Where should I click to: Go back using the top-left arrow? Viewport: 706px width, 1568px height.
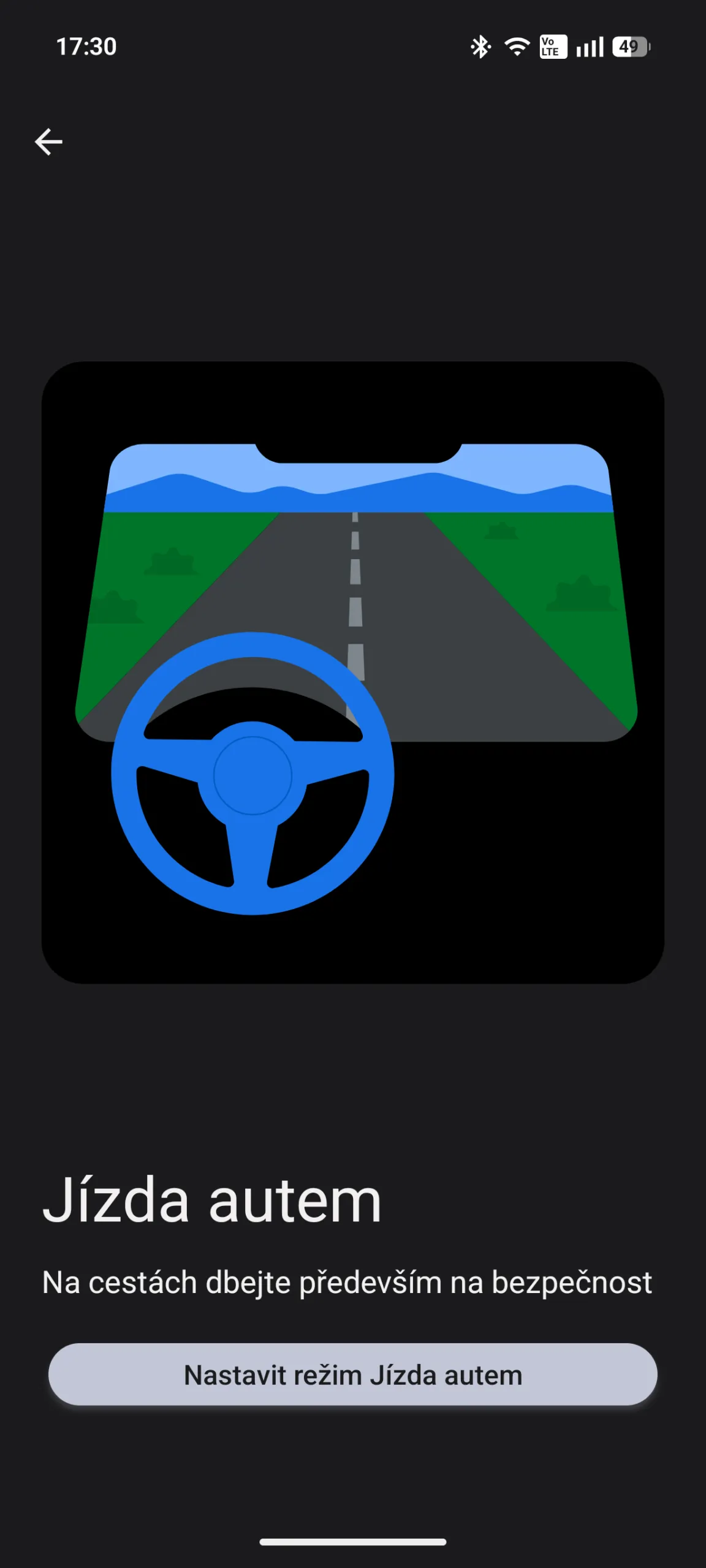pyautogui.click(x=48, y=142)
